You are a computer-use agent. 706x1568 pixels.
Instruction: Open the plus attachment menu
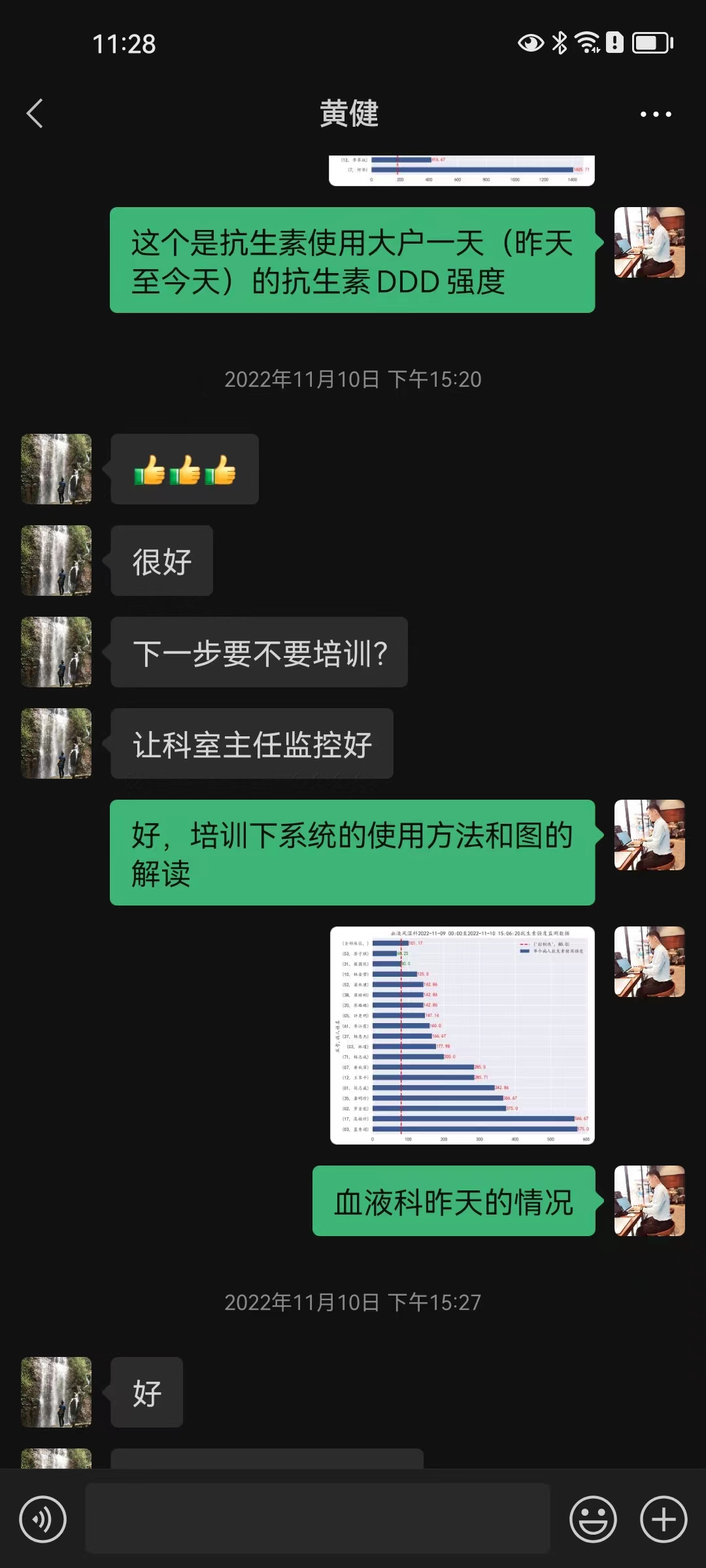pos(664,1519)
